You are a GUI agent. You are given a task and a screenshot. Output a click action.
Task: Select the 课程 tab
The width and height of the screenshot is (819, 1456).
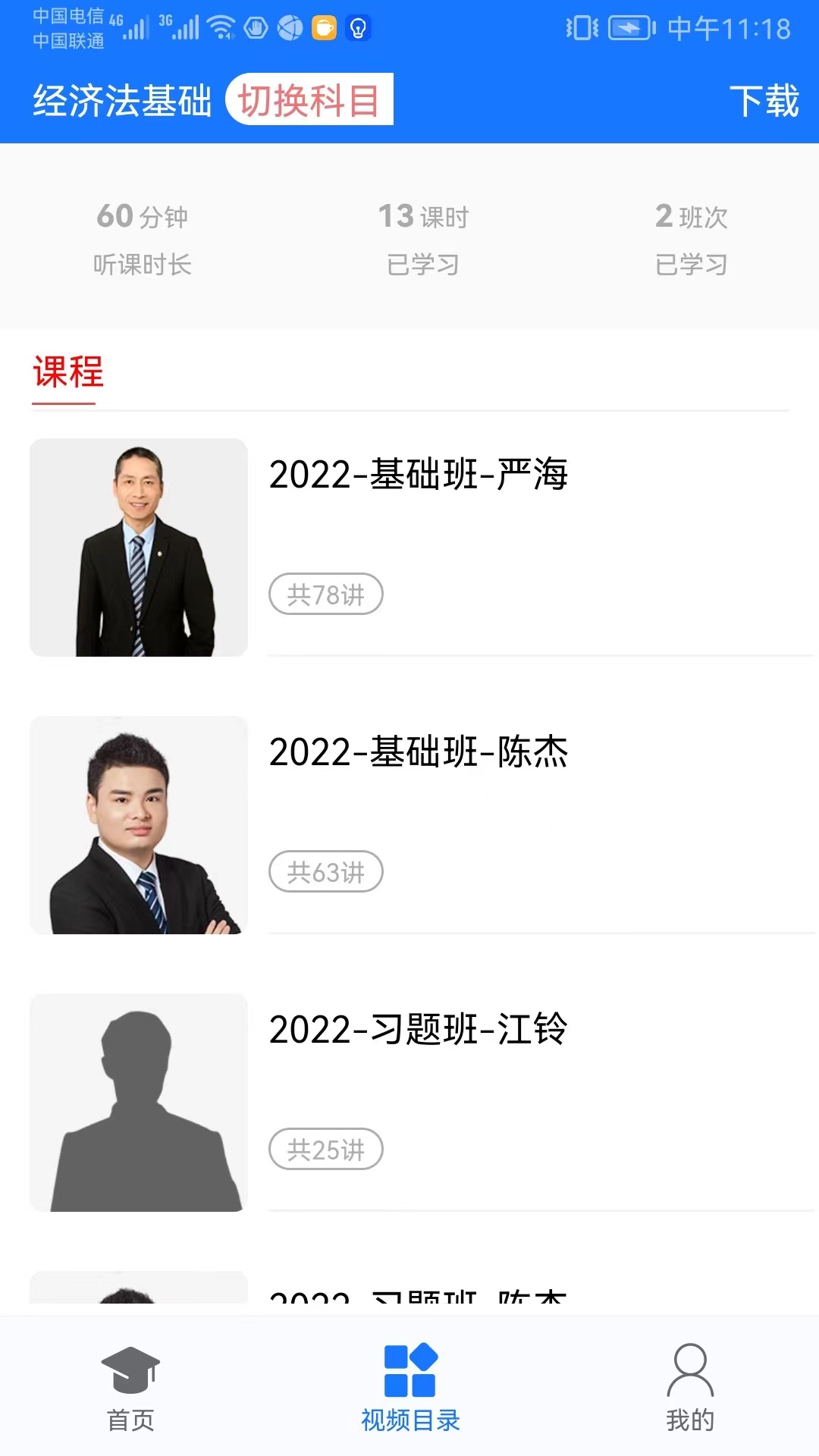coord(67,373)
